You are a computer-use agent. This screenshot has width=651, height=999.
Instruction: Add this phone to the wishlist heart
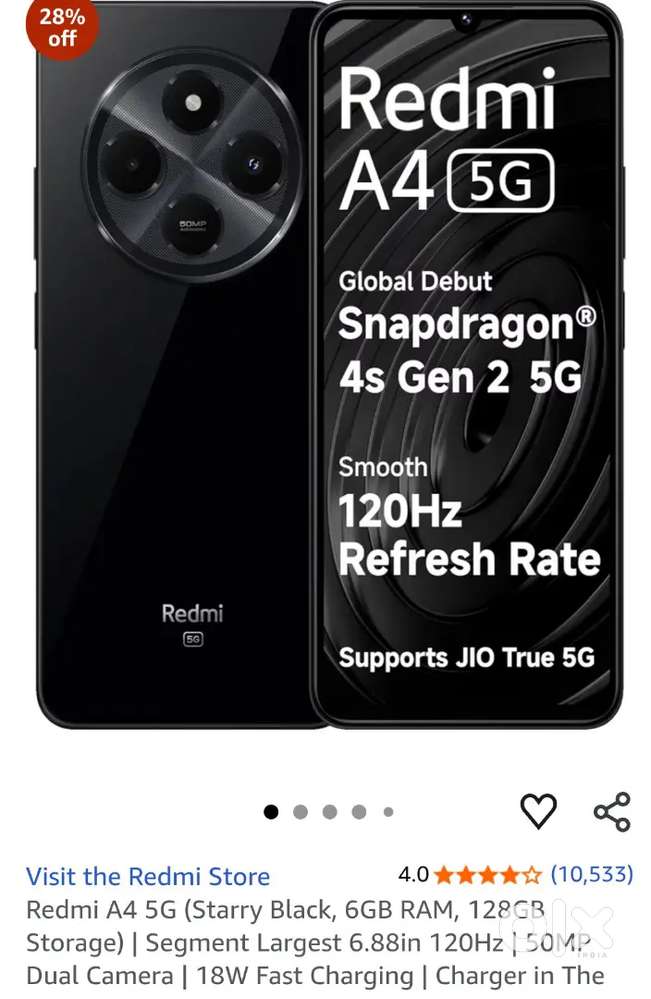538,811
